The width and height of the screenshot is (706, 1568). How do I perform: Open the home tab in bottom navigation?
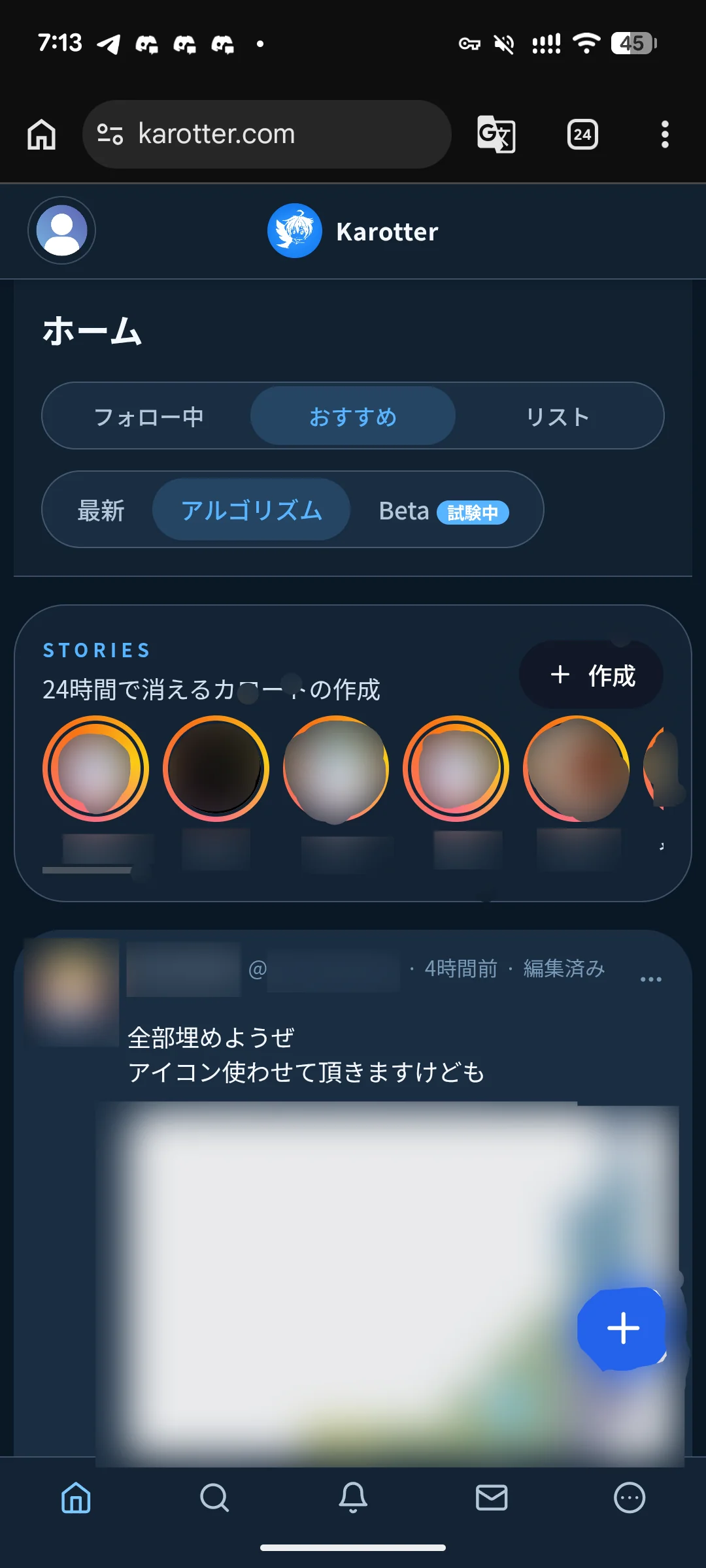click(76, 1497)
